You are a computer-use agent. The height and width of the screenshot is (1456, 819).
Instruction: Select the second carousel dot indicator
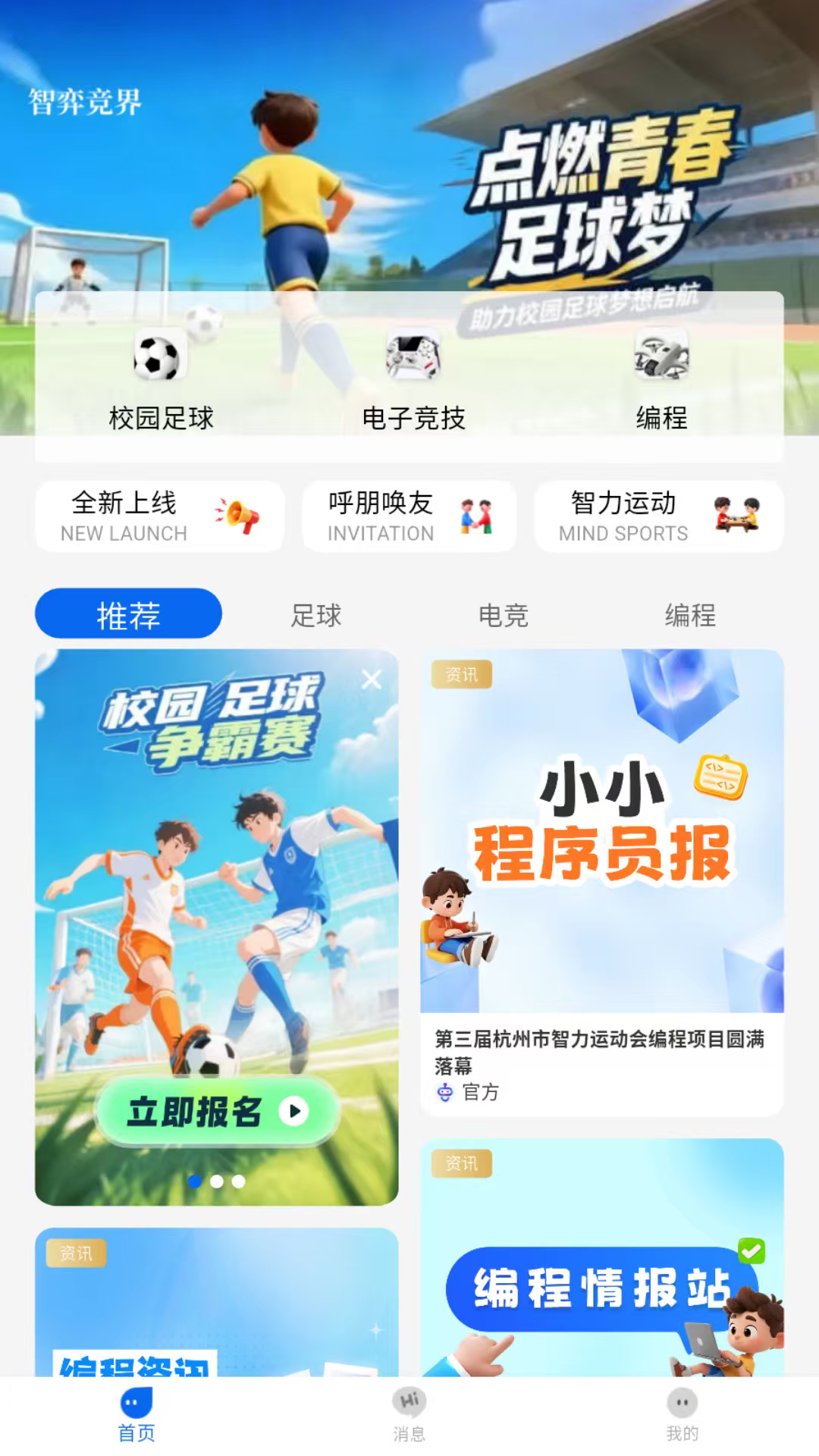(216, 1181)
